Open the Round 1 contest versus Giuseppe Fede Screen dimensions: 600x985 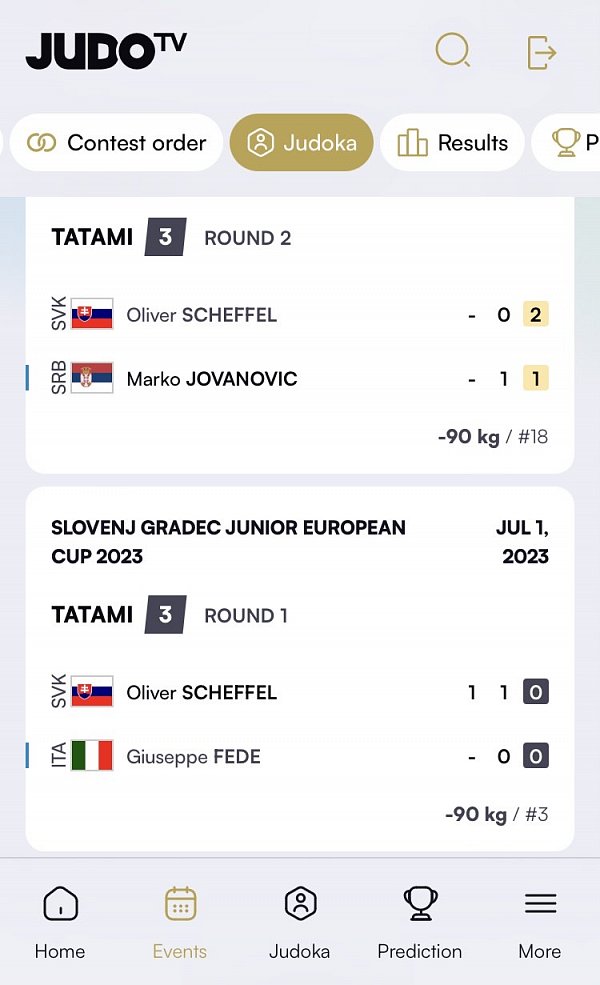pyautogui.click(x=300, y=669)
